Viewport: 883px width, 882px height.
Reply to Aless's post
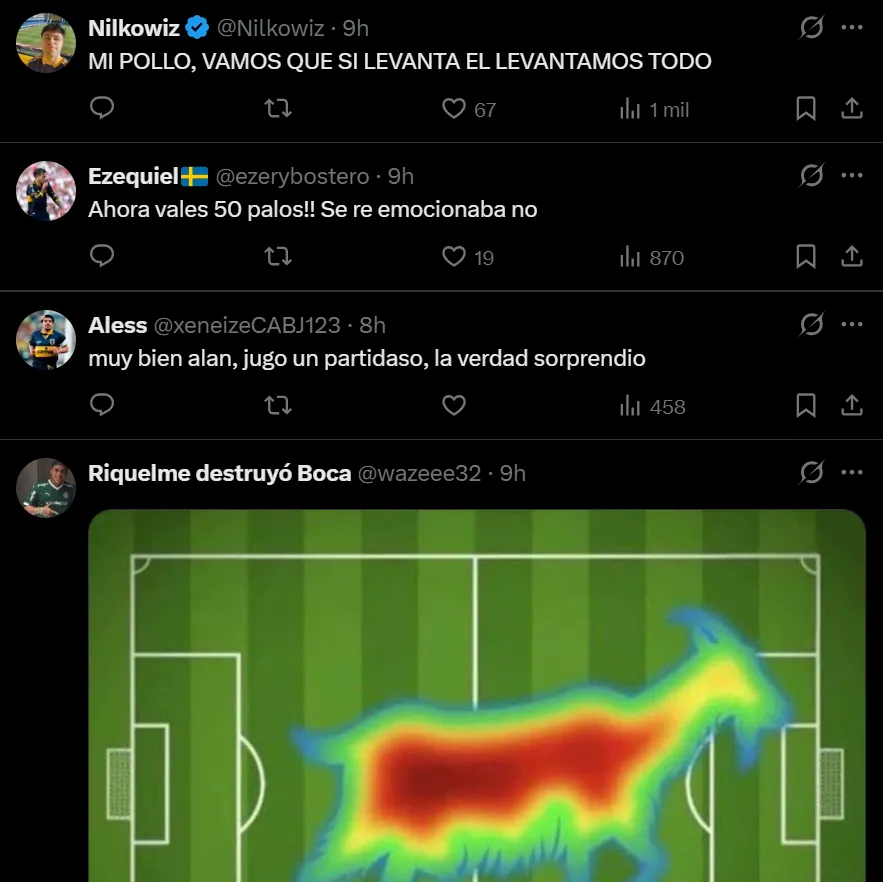pyautogui.click(x=102, y=406)
